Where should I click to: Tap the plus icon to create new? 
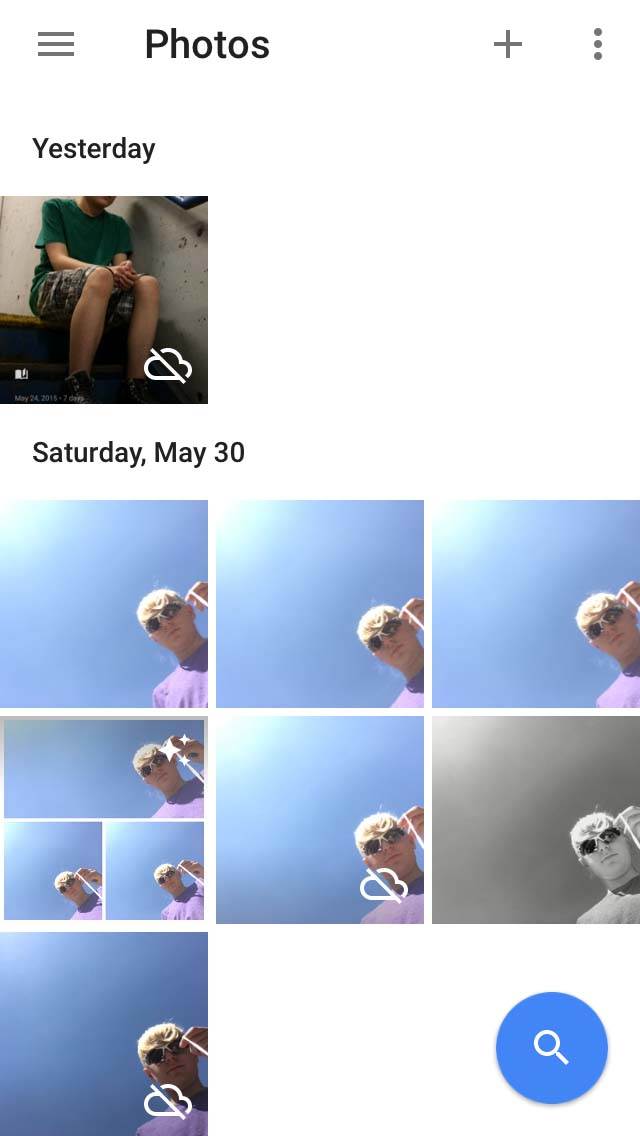507,44
